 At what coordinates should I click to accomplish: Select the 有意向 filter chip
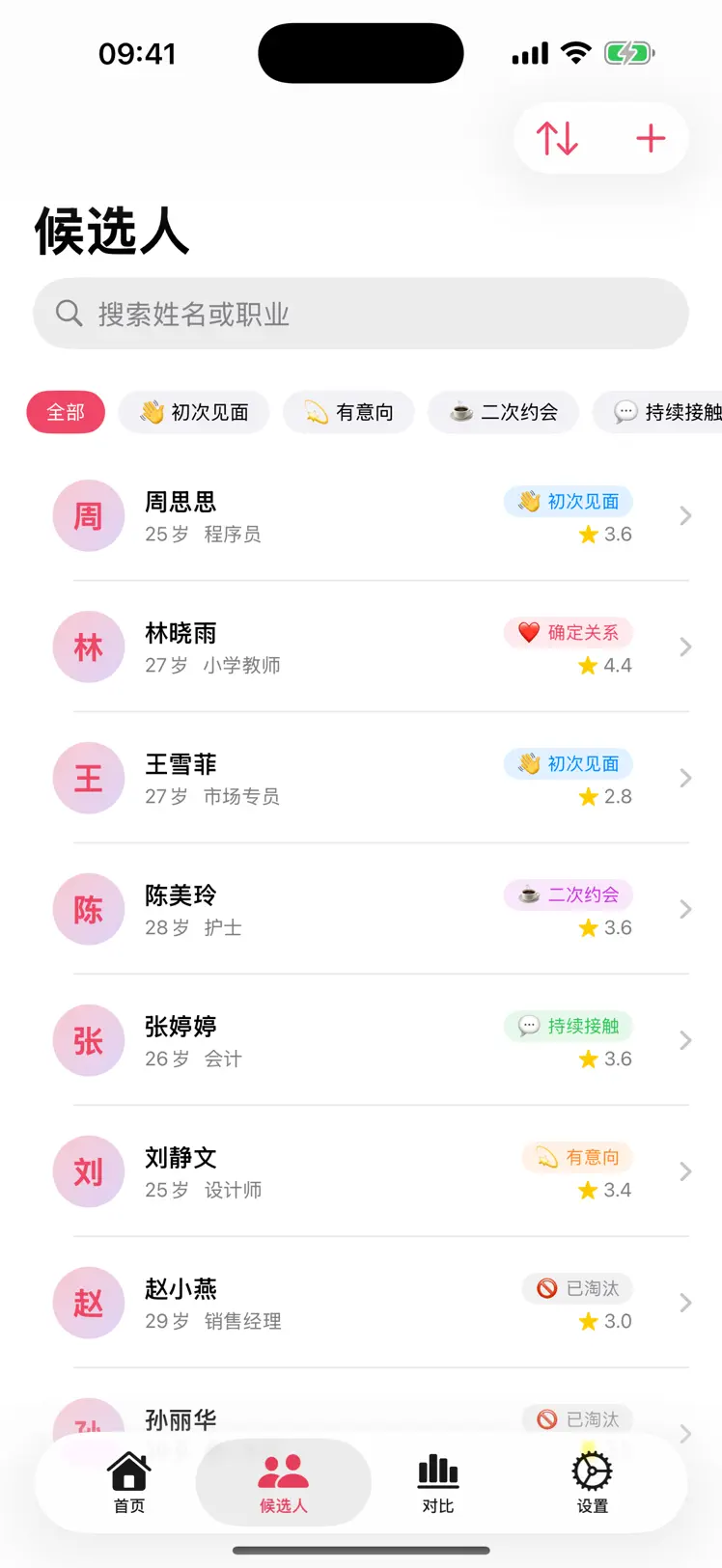(x=348, y=412)
